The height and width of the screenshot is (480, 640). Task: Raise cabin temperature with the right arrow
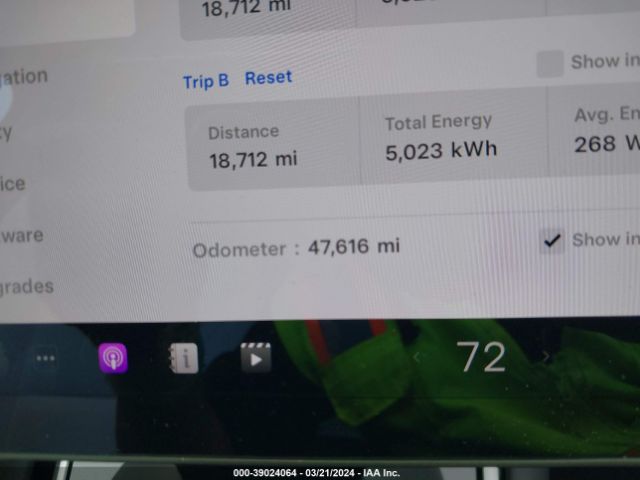(546, 356)
